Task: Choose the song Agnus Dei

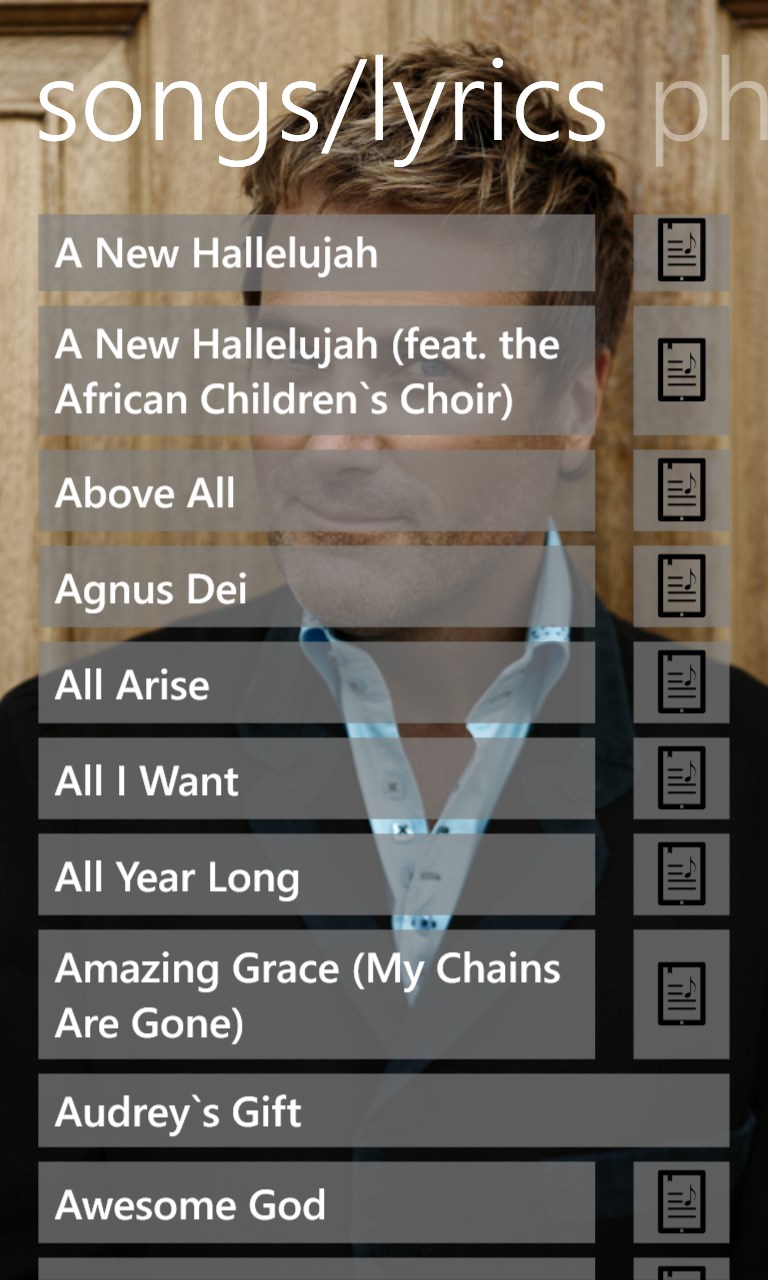Action: (x=316, y=588)
